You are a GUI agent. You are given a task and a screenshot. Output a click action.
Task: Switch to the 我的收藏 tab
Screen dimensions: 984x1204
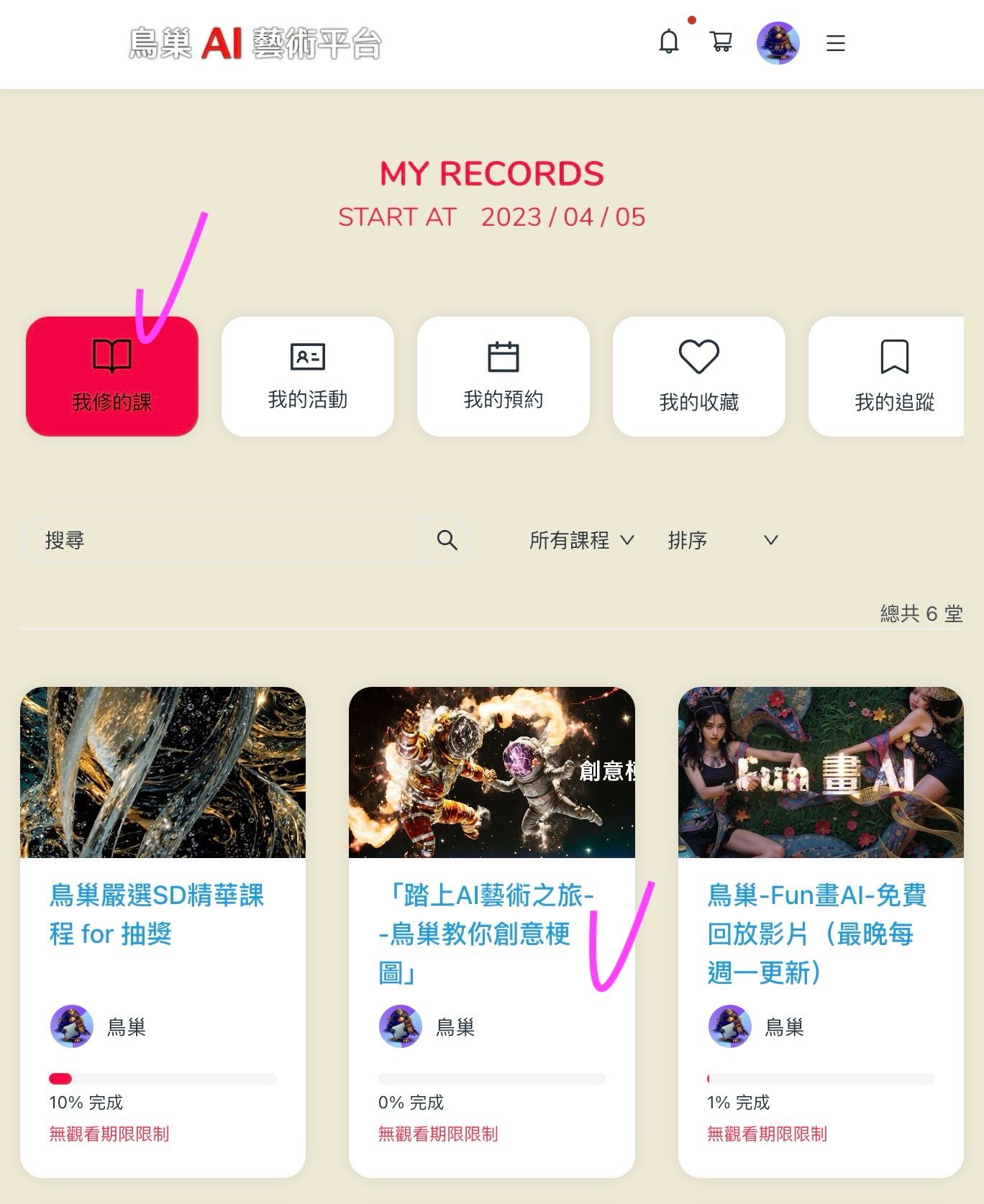coord(698,376)
